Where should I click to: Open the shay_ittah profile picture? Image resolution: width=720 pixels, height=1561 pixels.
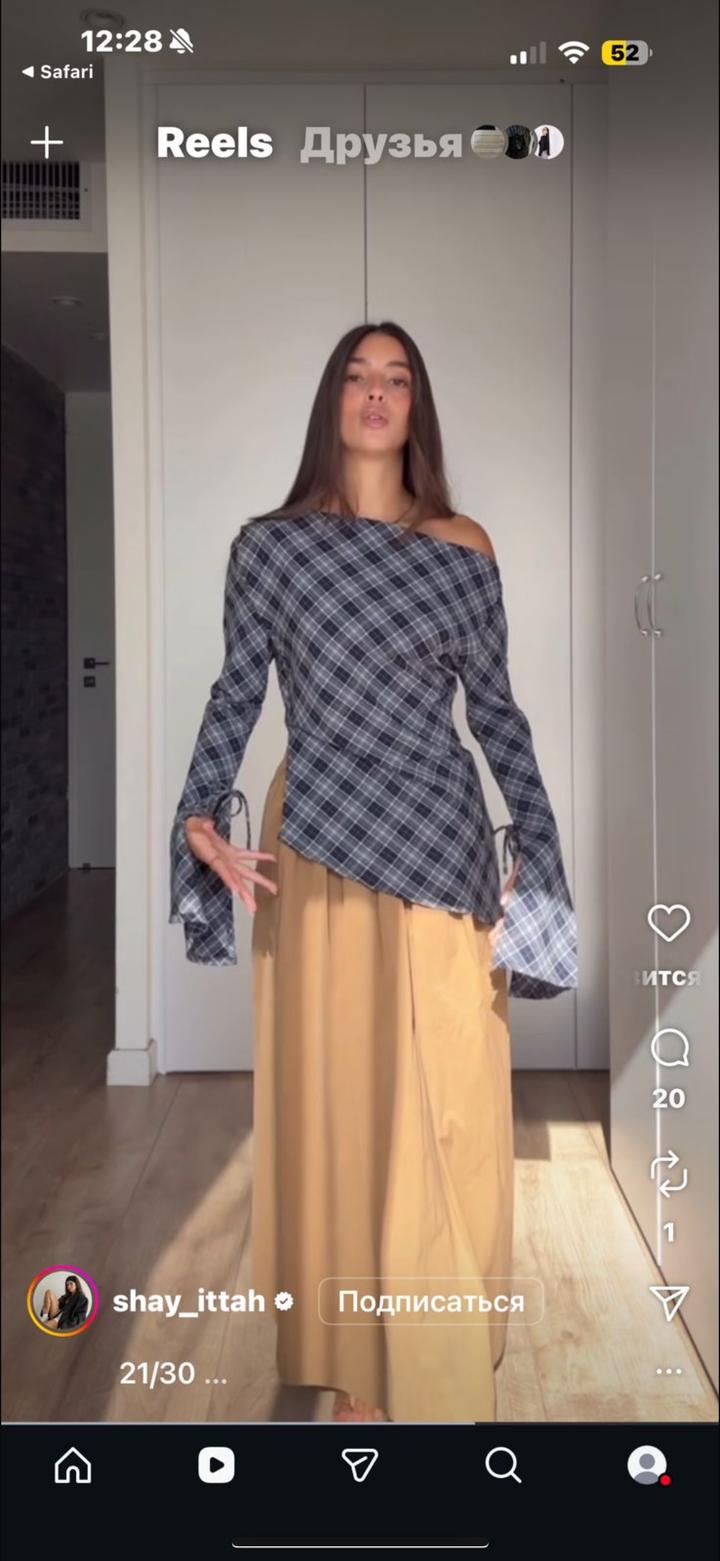click(63, 1301)
